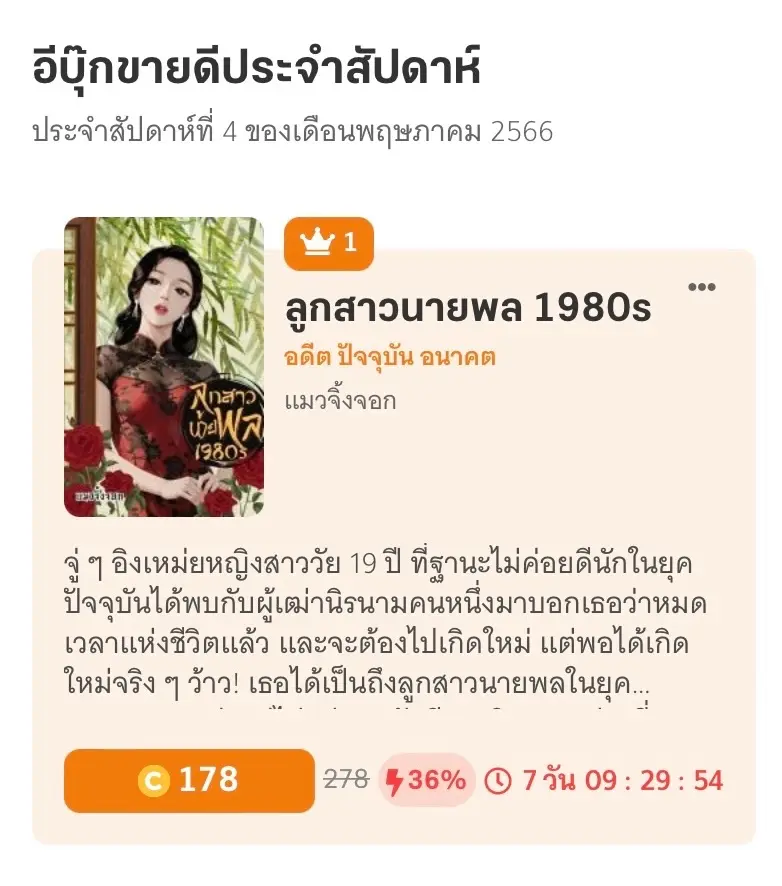Image resolution: width=782 pixels, height=886 pixels.
Task: Open the three-dot menu on the book card
Action: tap(702, 288)
